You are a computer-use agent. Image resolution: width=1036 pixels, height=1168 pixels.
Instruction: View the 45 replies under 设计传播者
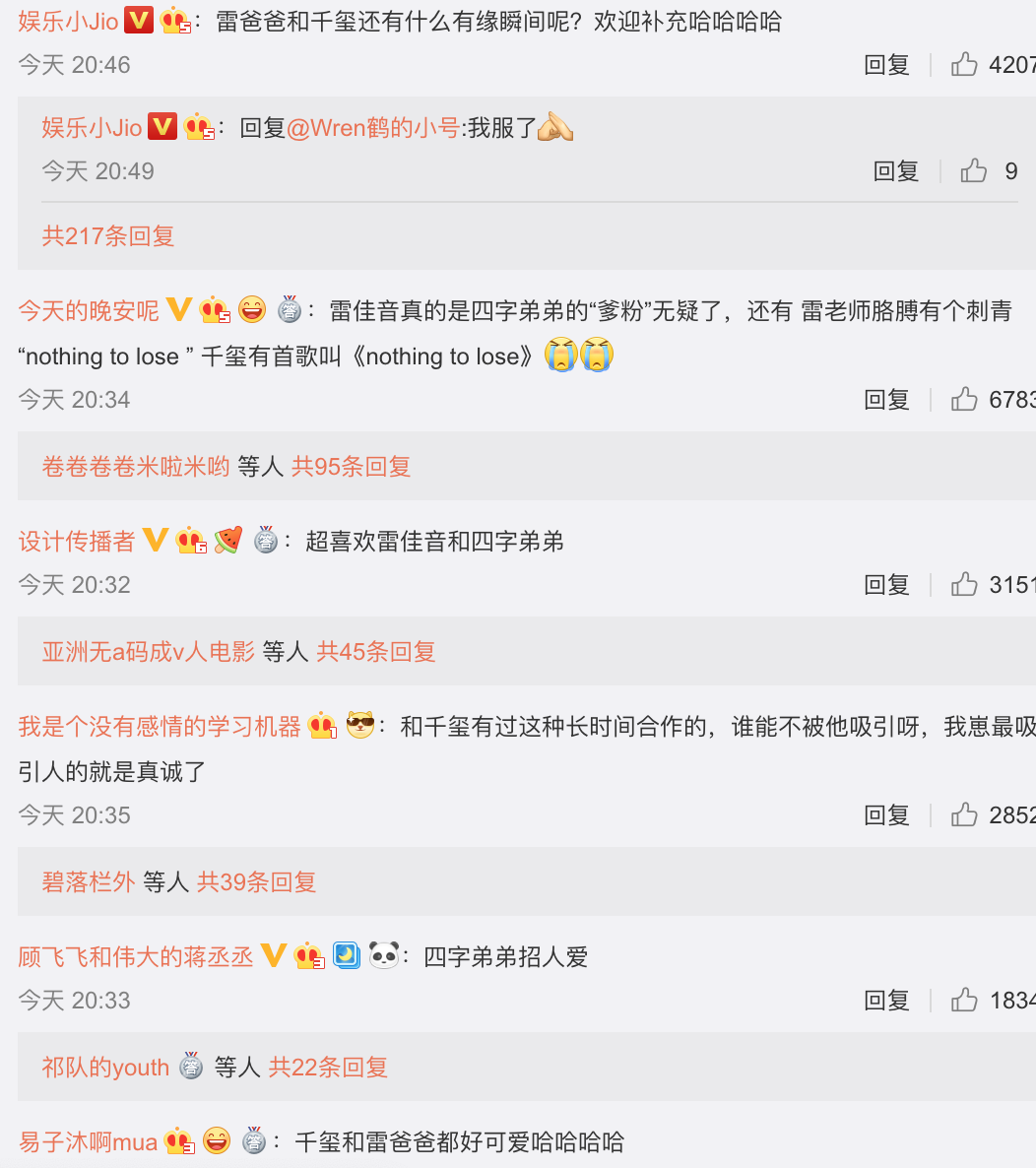click(x=375, y=651)
